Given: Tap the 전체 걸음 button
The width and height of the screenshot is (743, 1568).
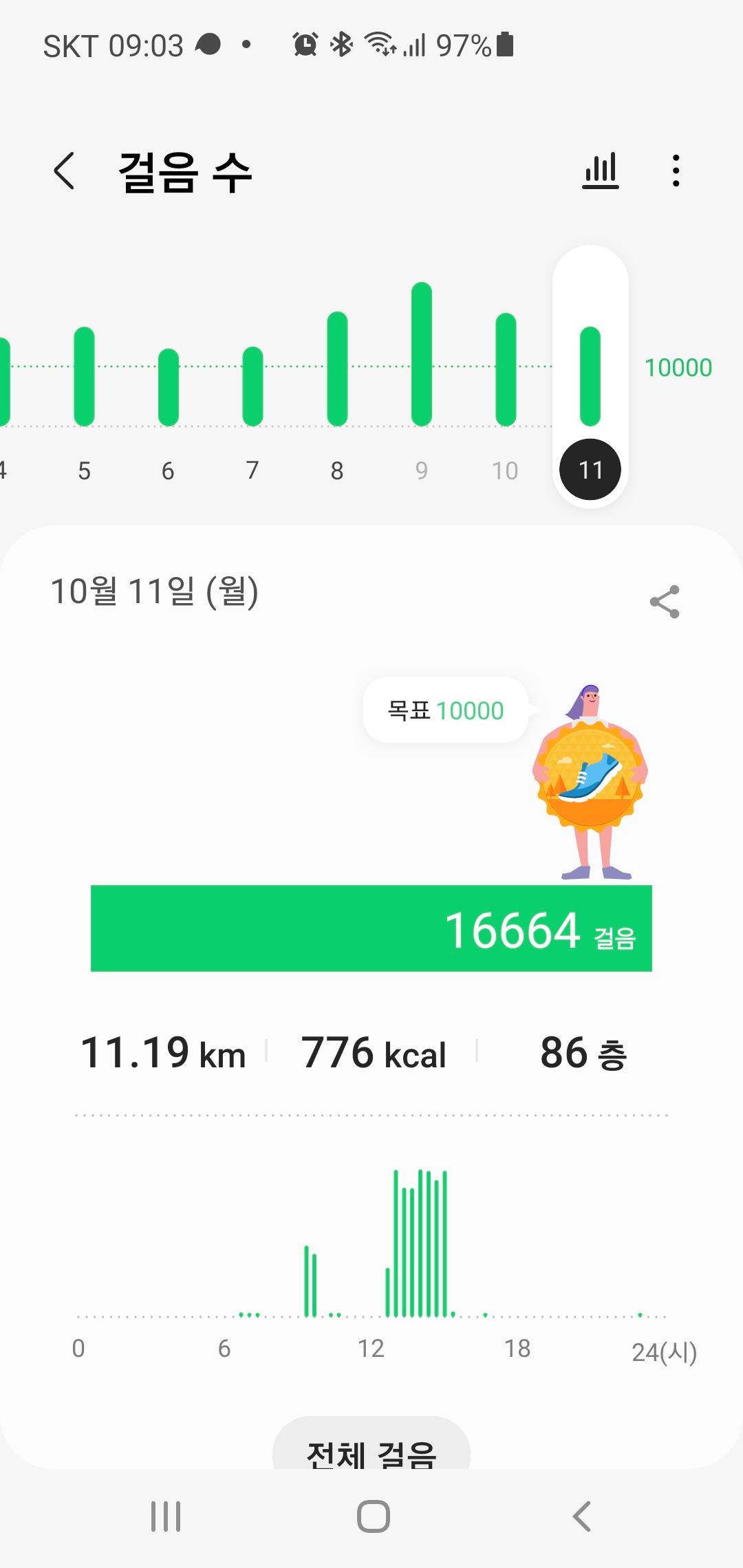Looking at the screenshot, I should click(371, 1448).
